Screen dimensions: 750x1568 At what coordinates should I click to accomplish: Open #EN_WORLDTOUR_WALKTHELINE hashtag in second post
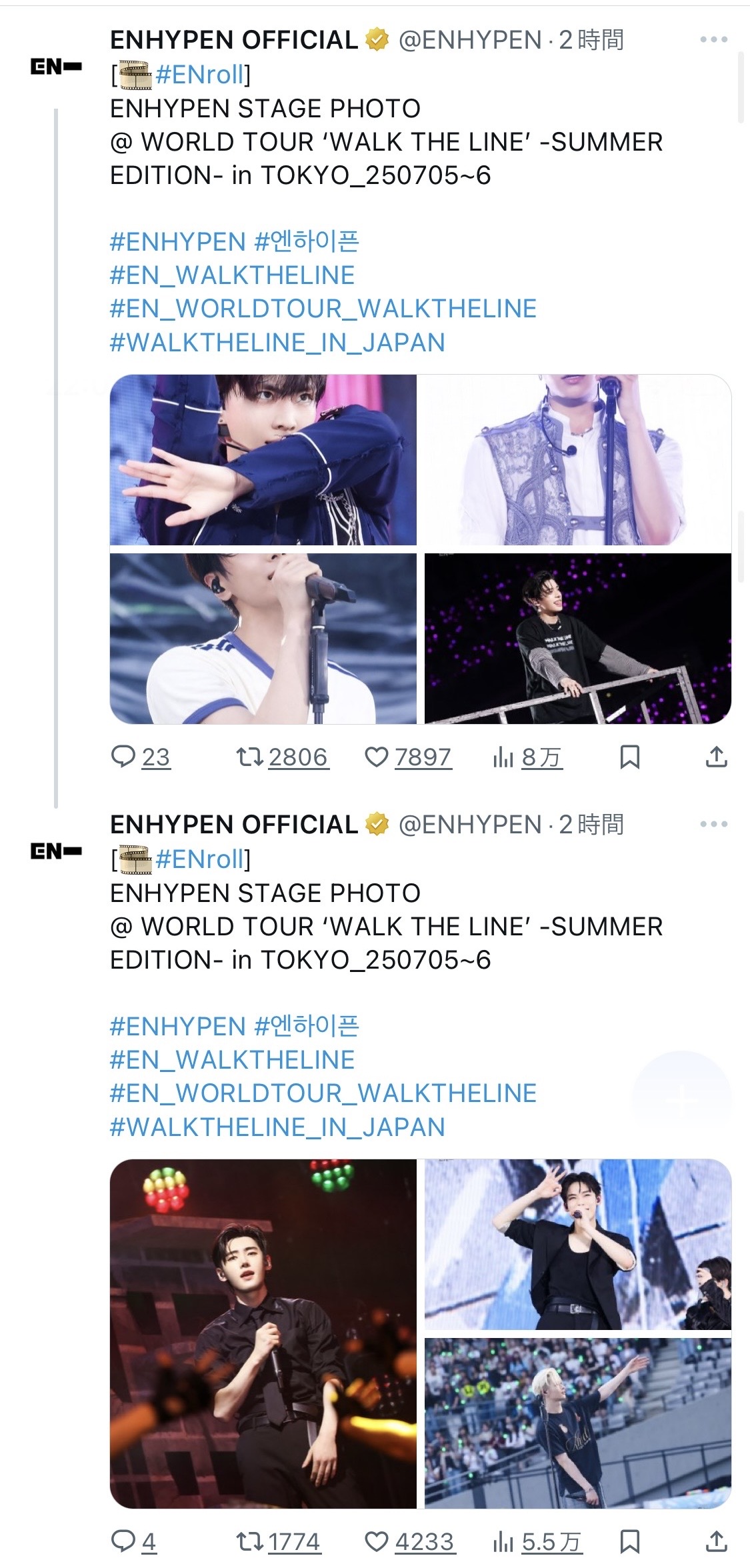[323, 1093]
